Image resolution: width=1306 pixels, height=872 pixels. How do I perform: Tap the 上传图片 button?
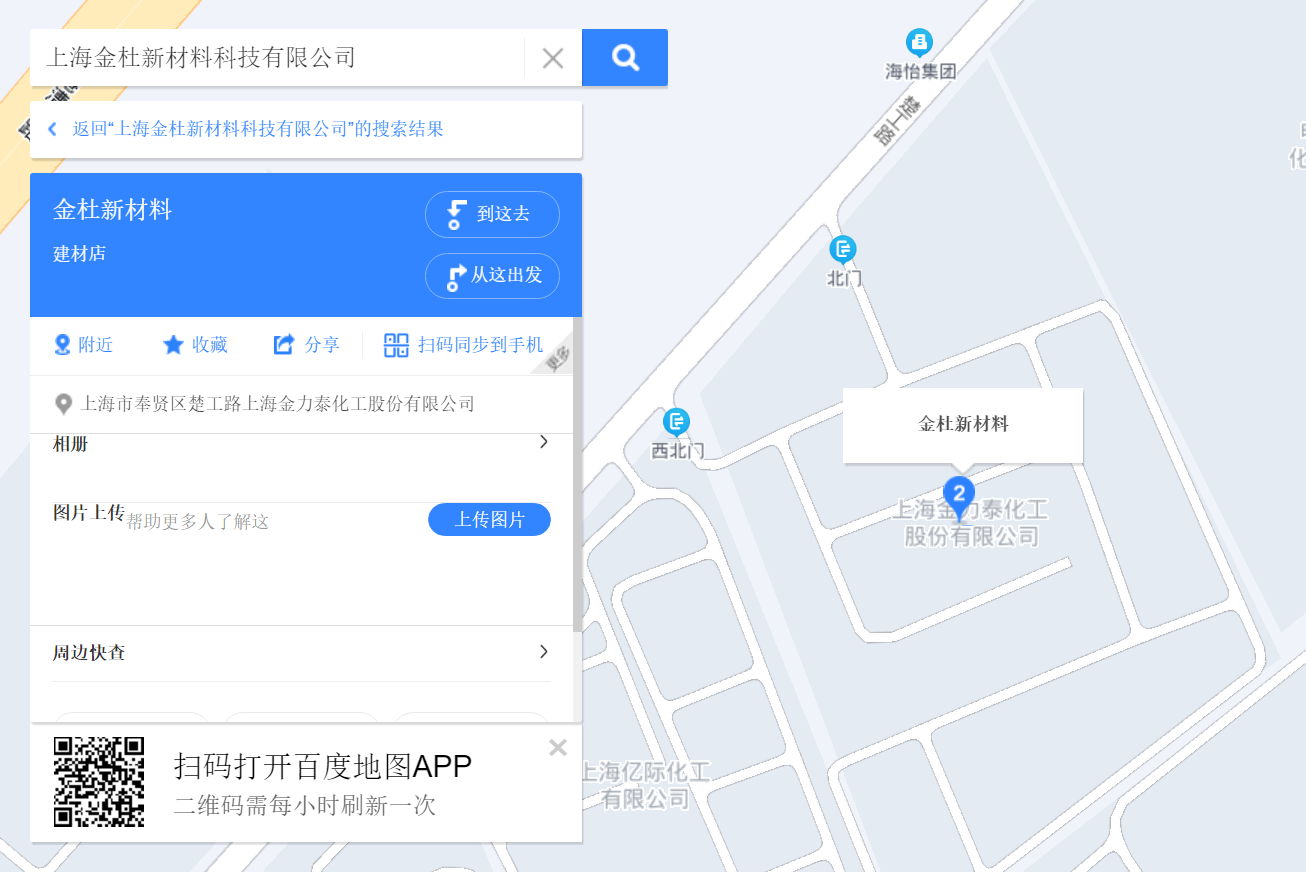pos(489,519)
